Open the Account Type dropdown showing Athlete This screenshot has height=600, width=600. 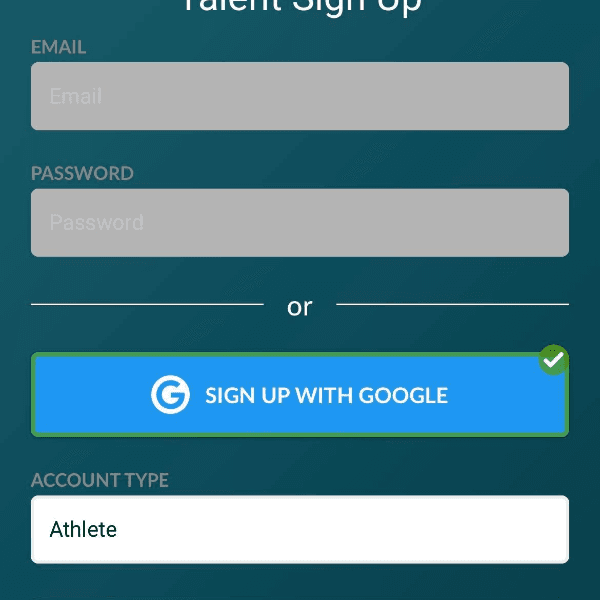(x=300, y=529)
